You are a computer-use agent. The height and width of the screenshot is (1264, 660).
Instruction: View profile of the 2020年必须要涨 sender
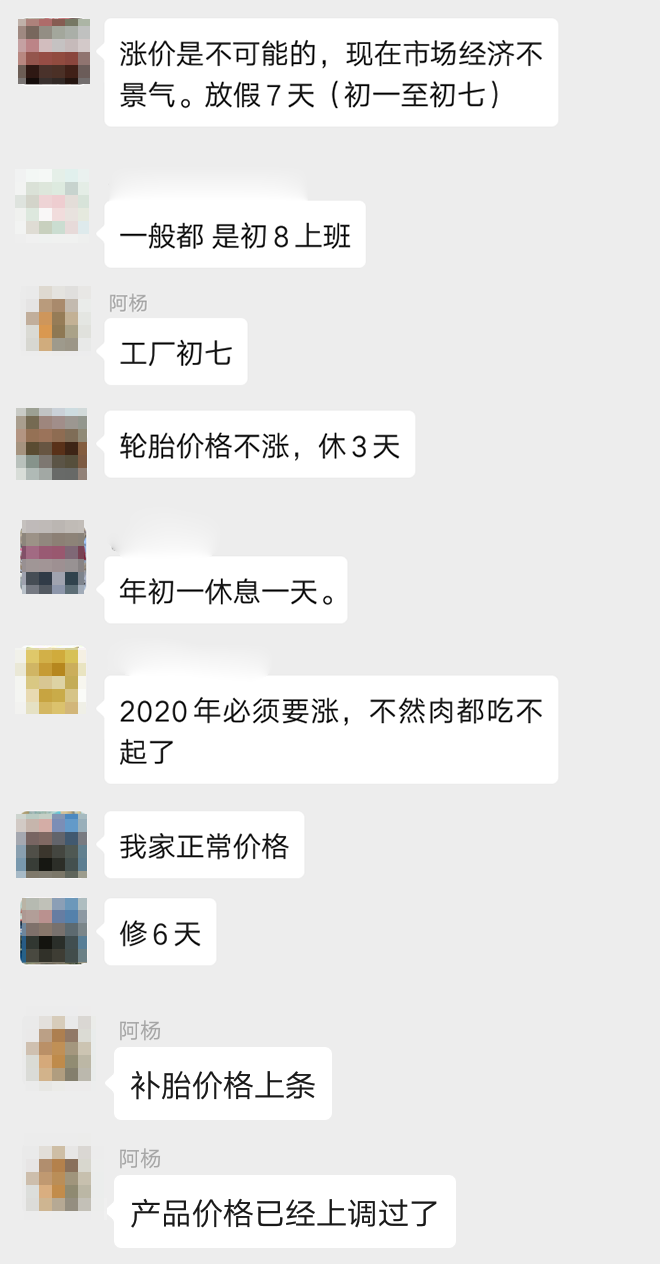click(x=54, y=681)
